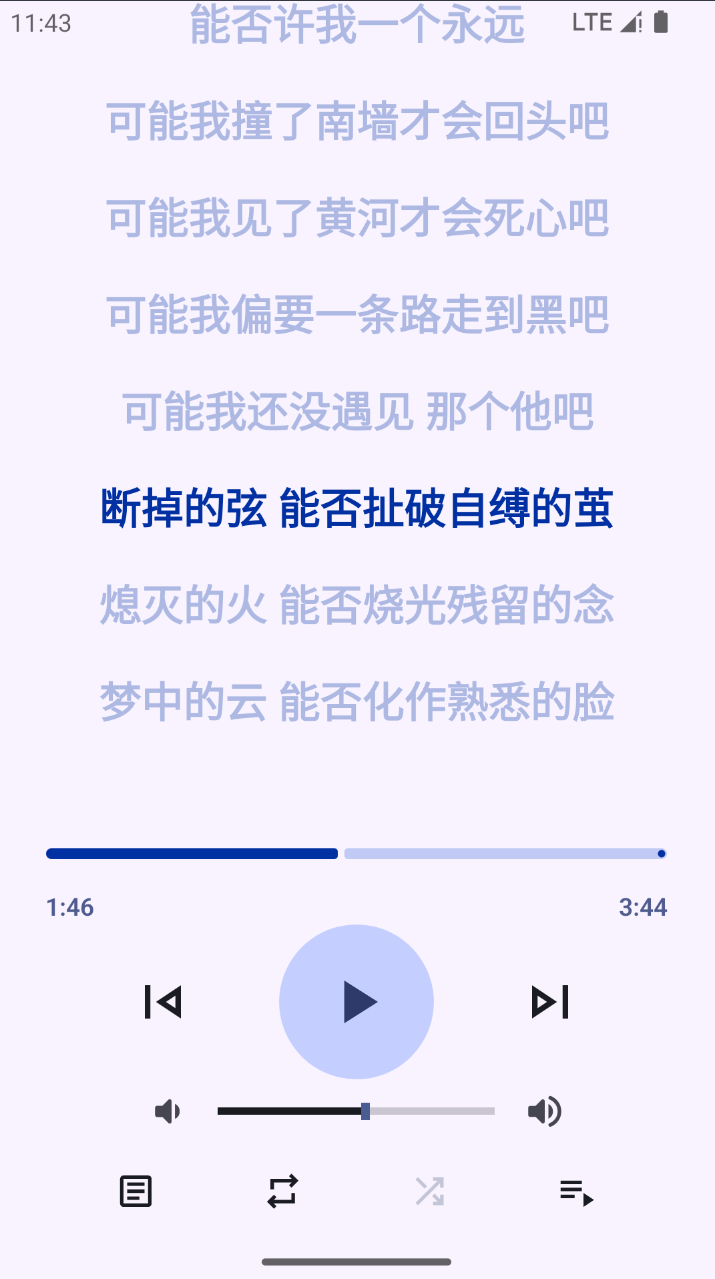Toggle the shuffle mode
The height and width of the screenshot is (1279, 715).
430,1191
